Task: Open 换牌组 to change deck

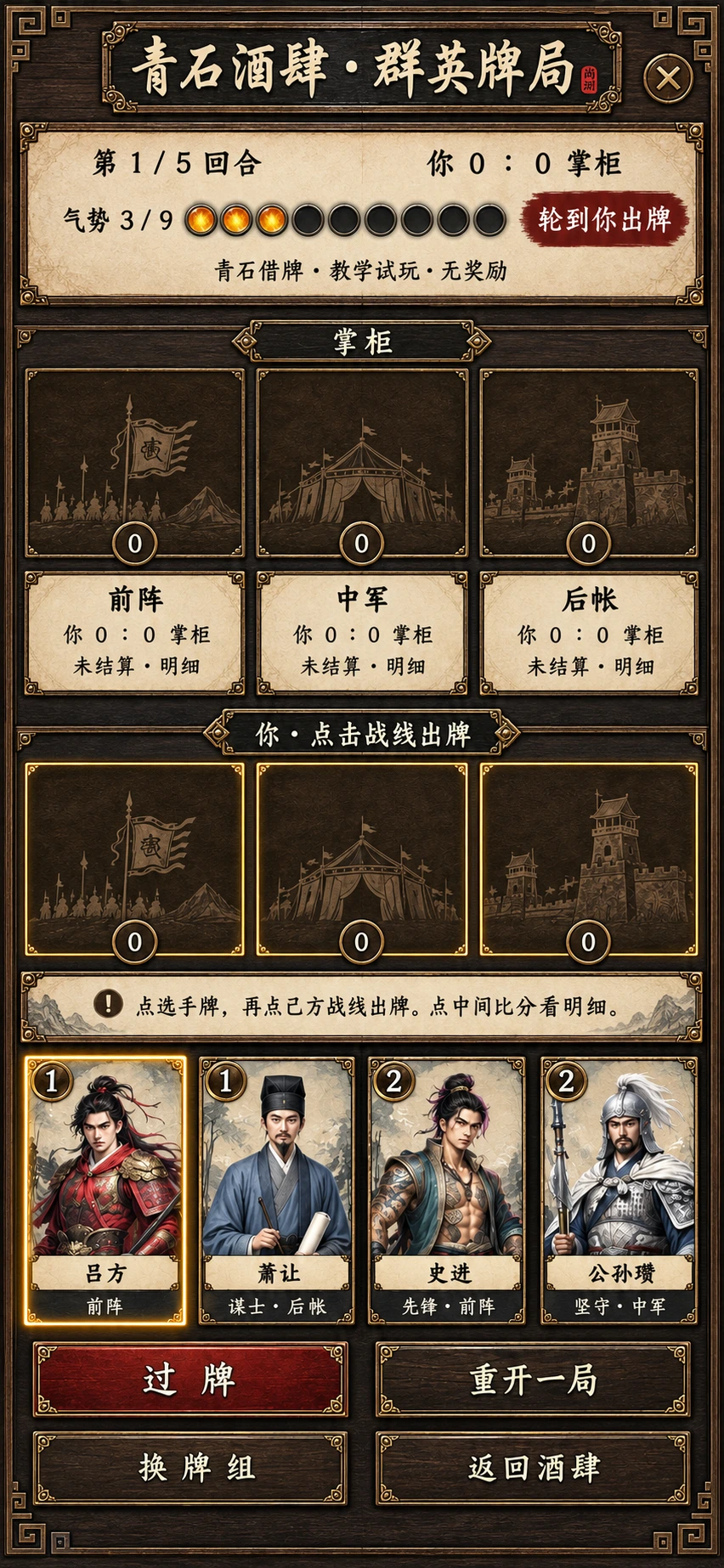Action: [x=190, y=1468]
